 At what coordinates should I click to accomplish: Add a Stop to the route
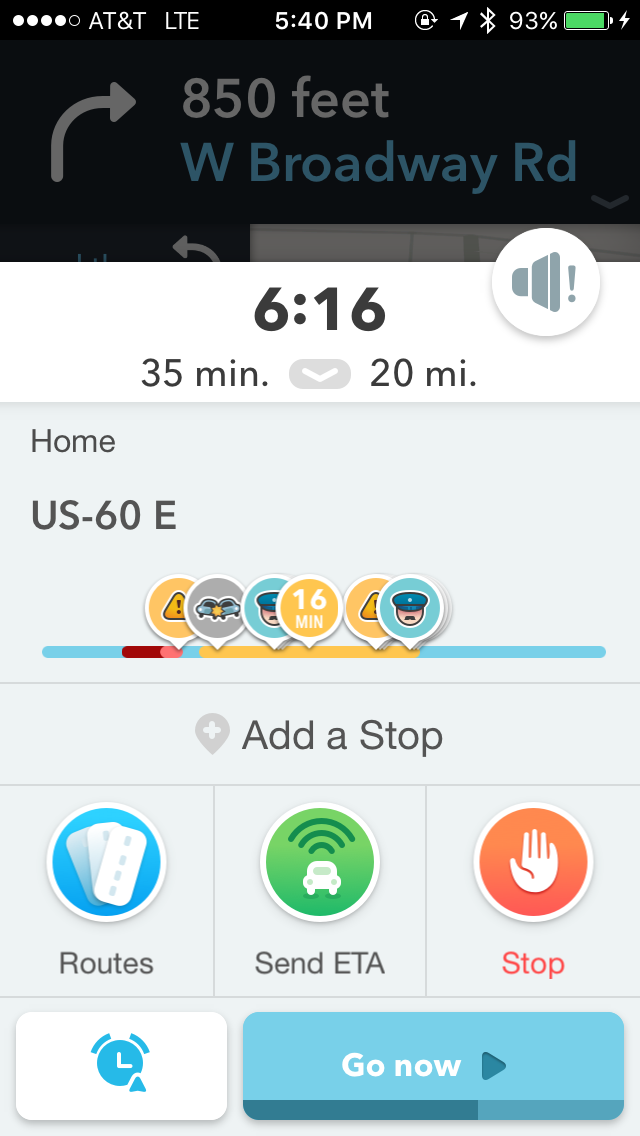click(x=320, y=735)
